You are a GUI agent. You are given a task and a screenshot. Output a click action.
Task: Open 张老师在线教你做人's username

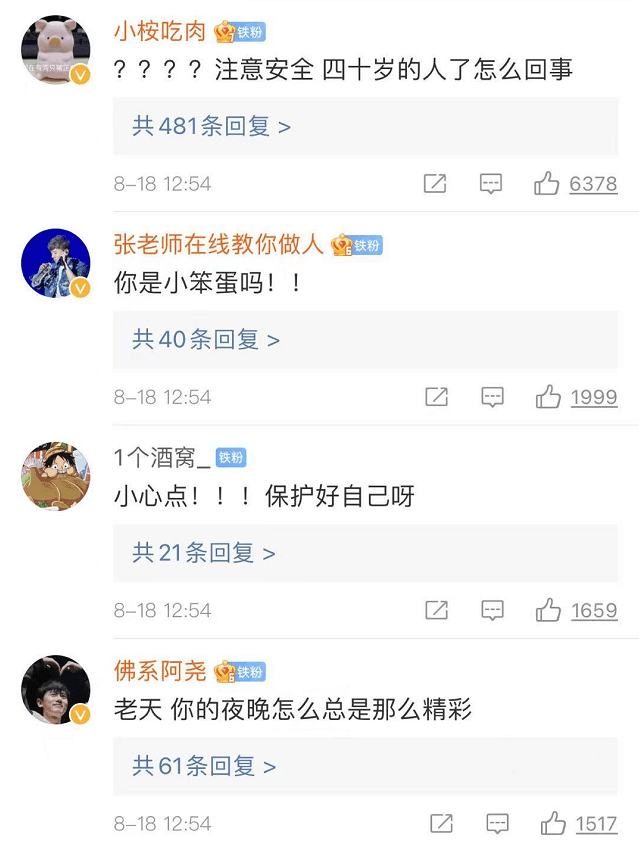point(219,244)
